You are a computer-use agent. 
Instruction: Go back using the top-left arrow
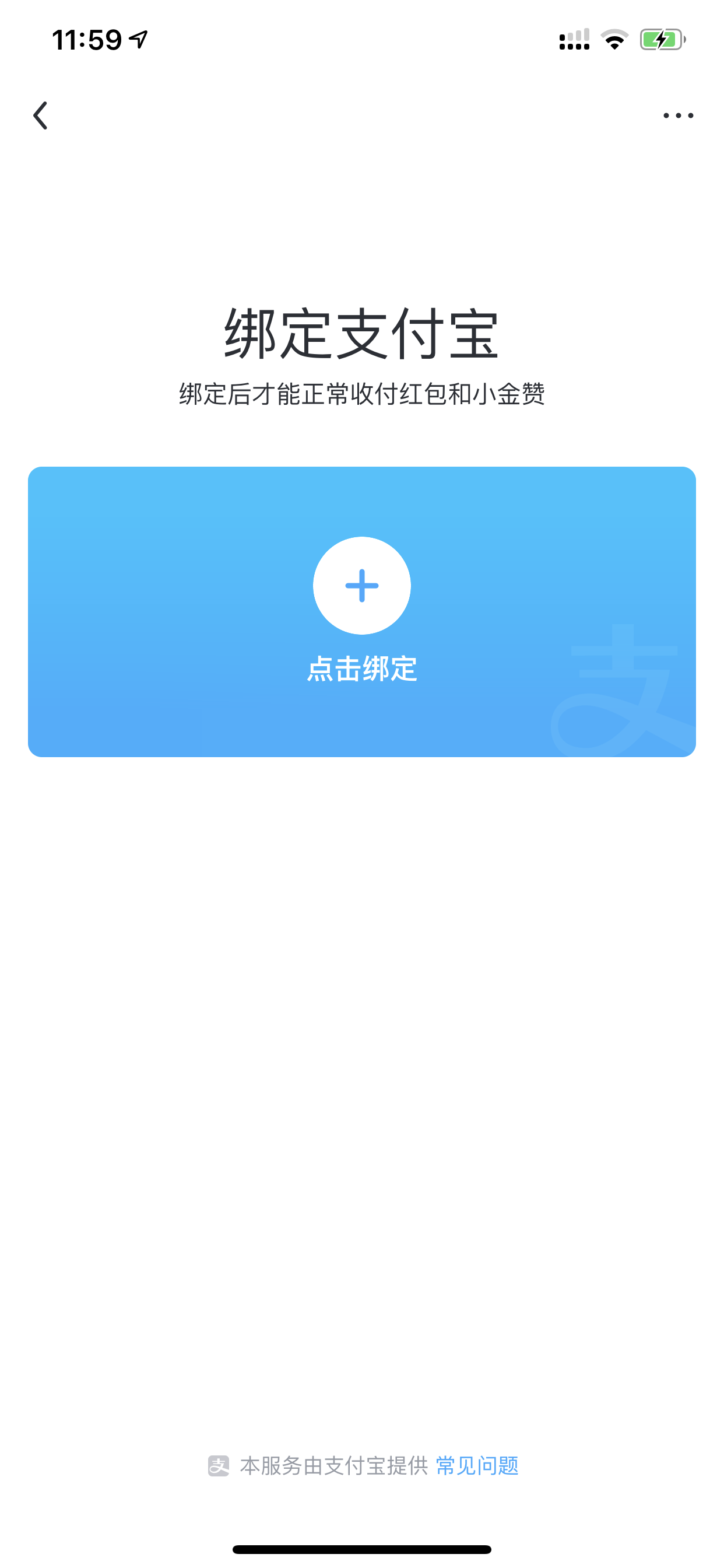click(40, 115)
